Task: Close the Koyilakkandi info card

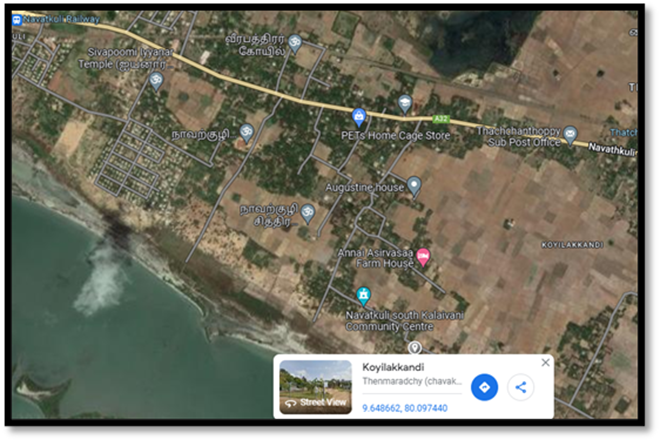Action: coord(545,363)
